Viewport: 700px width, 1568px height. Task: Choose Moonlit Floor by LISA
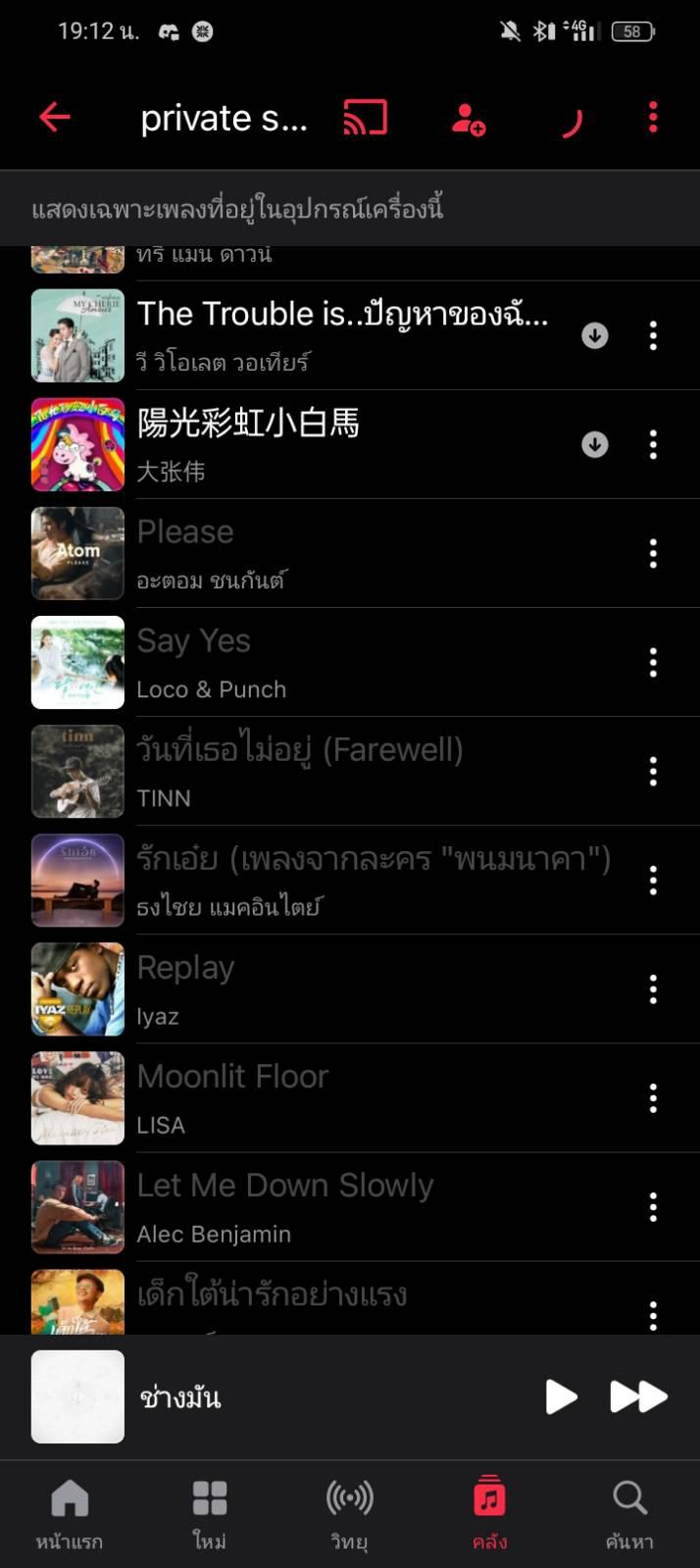[x=294, y=1097]
